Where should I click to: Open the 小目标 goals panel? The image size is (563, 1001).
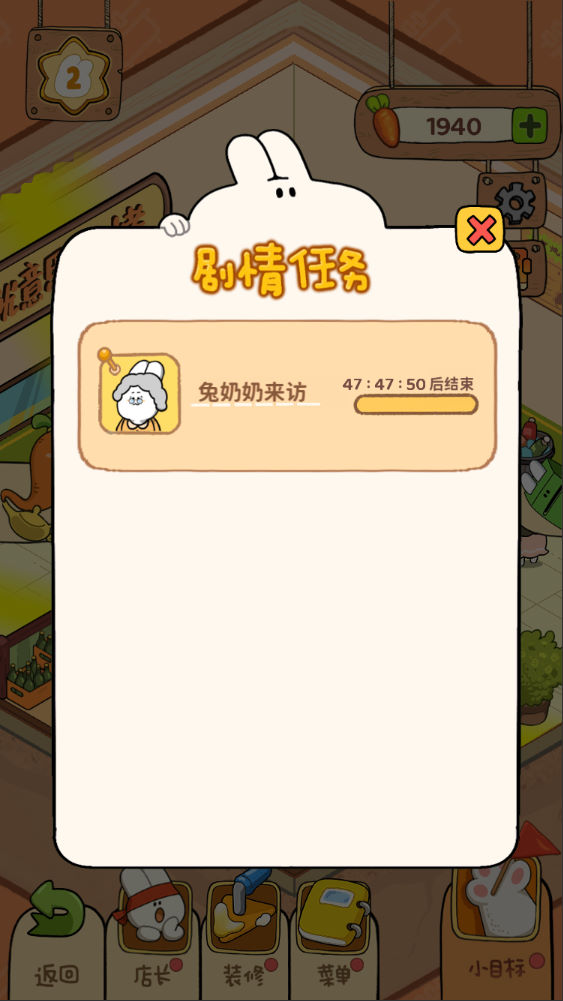[x=498, y=919]
